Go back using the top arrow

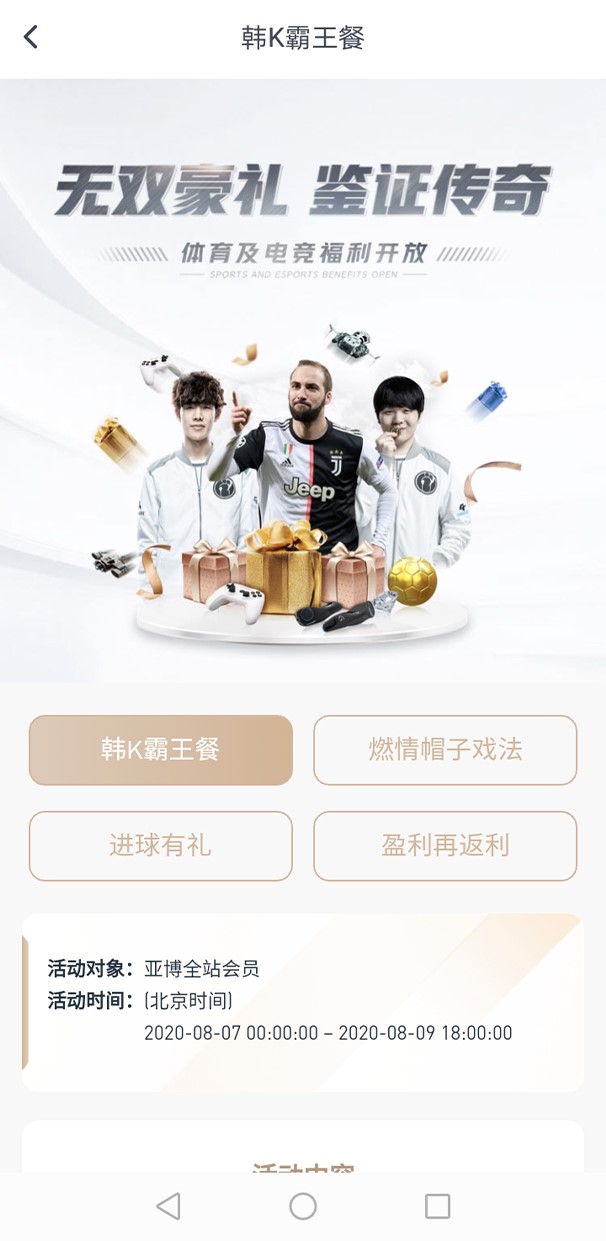[31, 38]
